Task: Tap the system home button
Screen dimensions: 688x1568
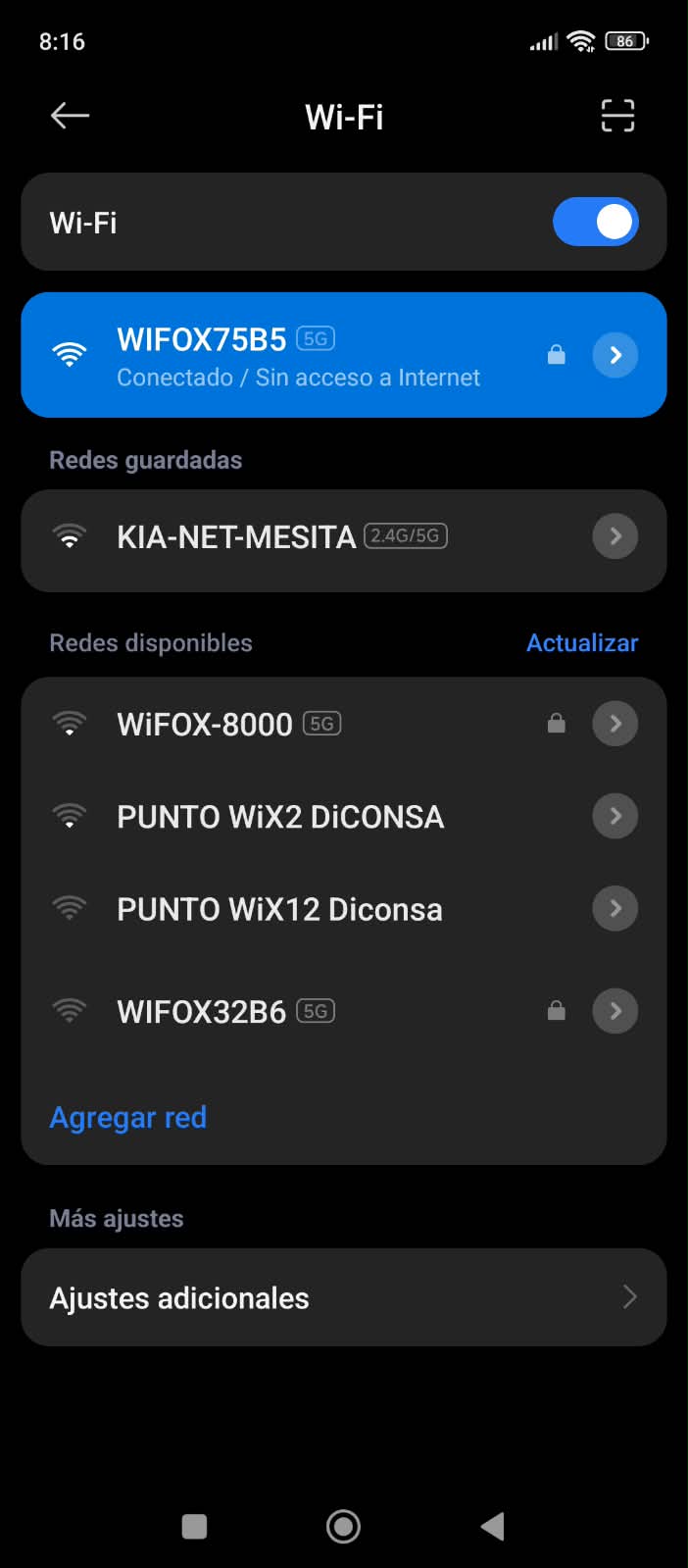Action: point(343,1526)
